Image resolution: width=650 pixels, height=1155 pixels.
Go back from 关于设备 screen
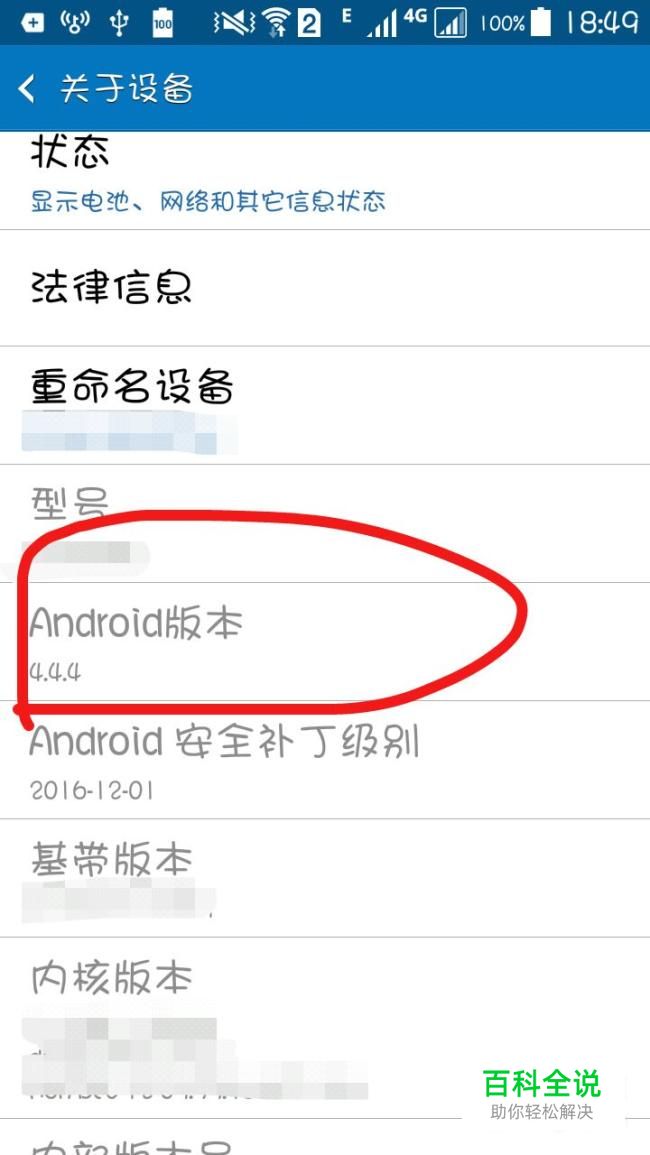pos(28,89)
